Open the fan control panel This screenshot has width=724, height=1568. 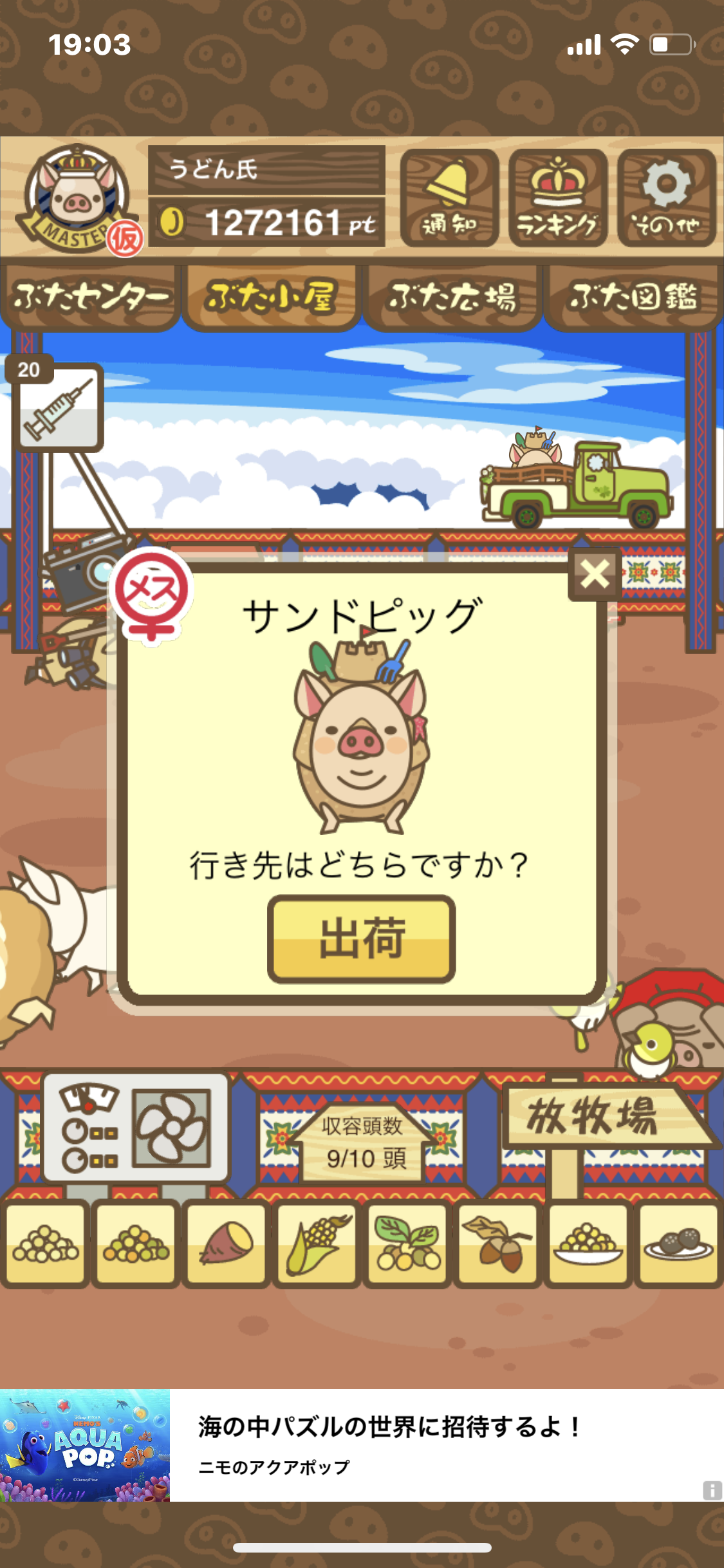[135, 1128]
